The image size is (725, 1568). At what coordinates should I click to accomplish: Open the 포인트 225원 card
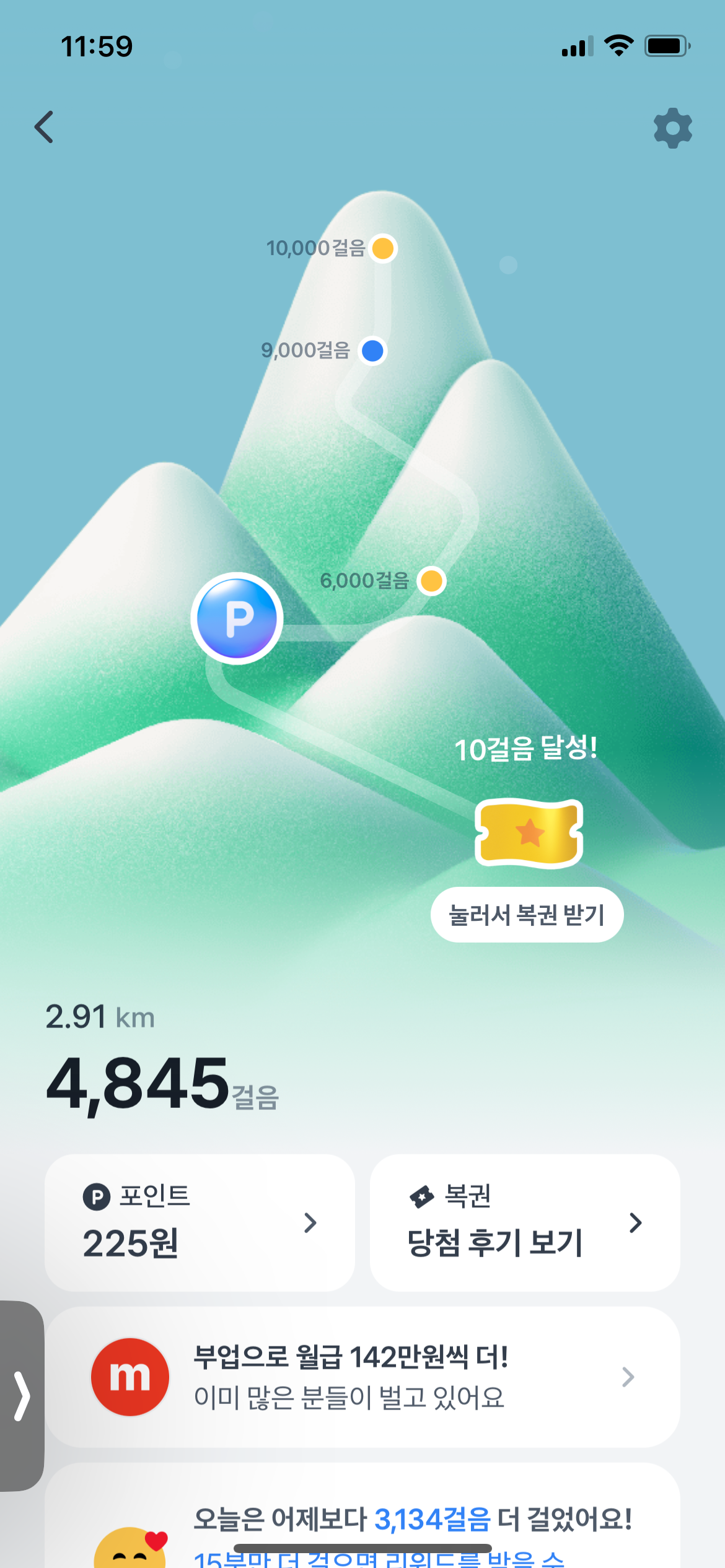pos(200,1222)
